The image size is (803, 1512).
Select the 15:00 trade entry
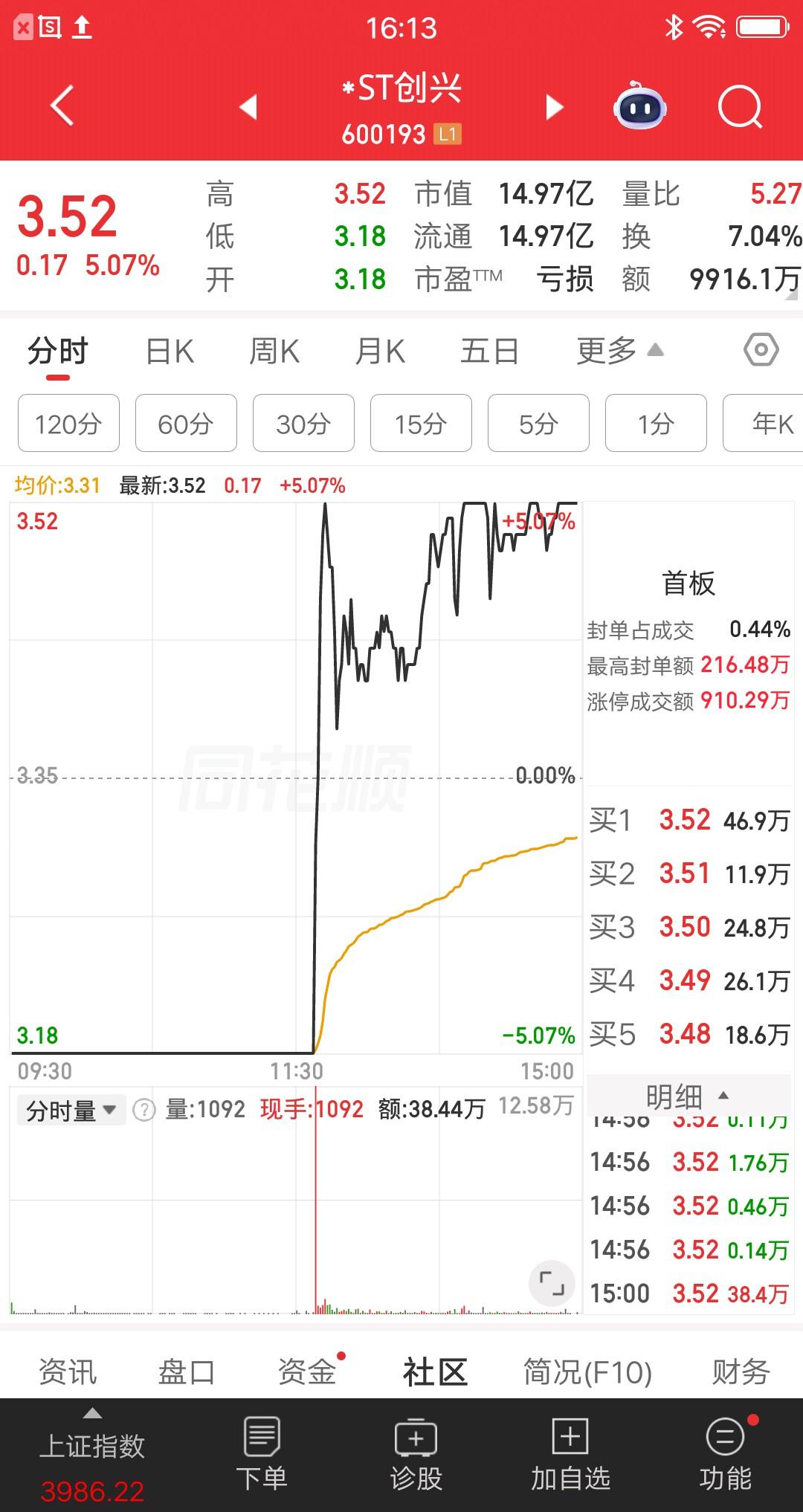[x=690, y=1293]
